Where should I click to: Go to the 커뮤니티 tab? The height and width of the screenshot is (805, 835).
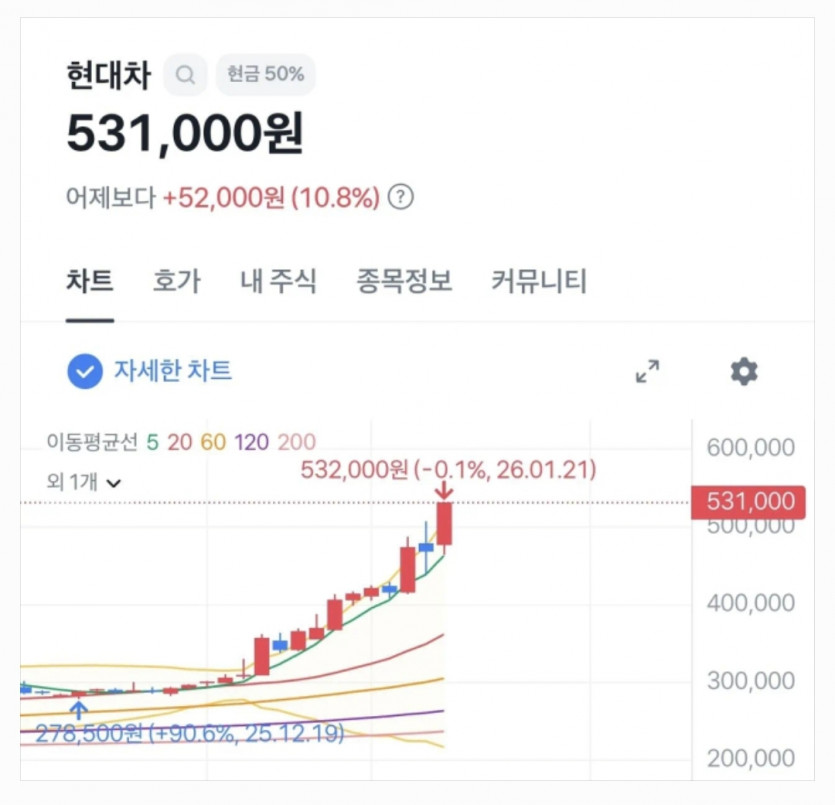[539, 281]
